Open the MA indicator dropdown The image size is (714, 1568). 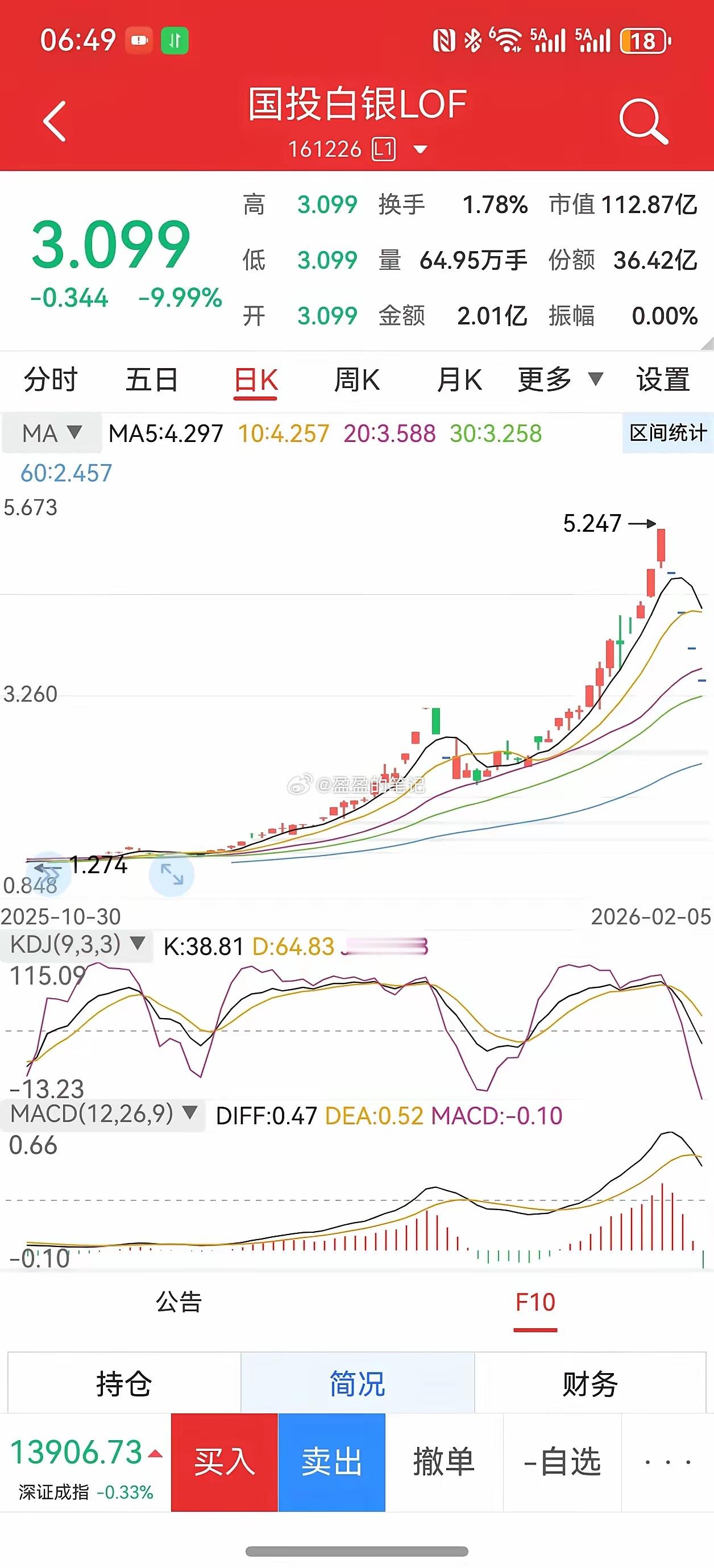point(51,433)
